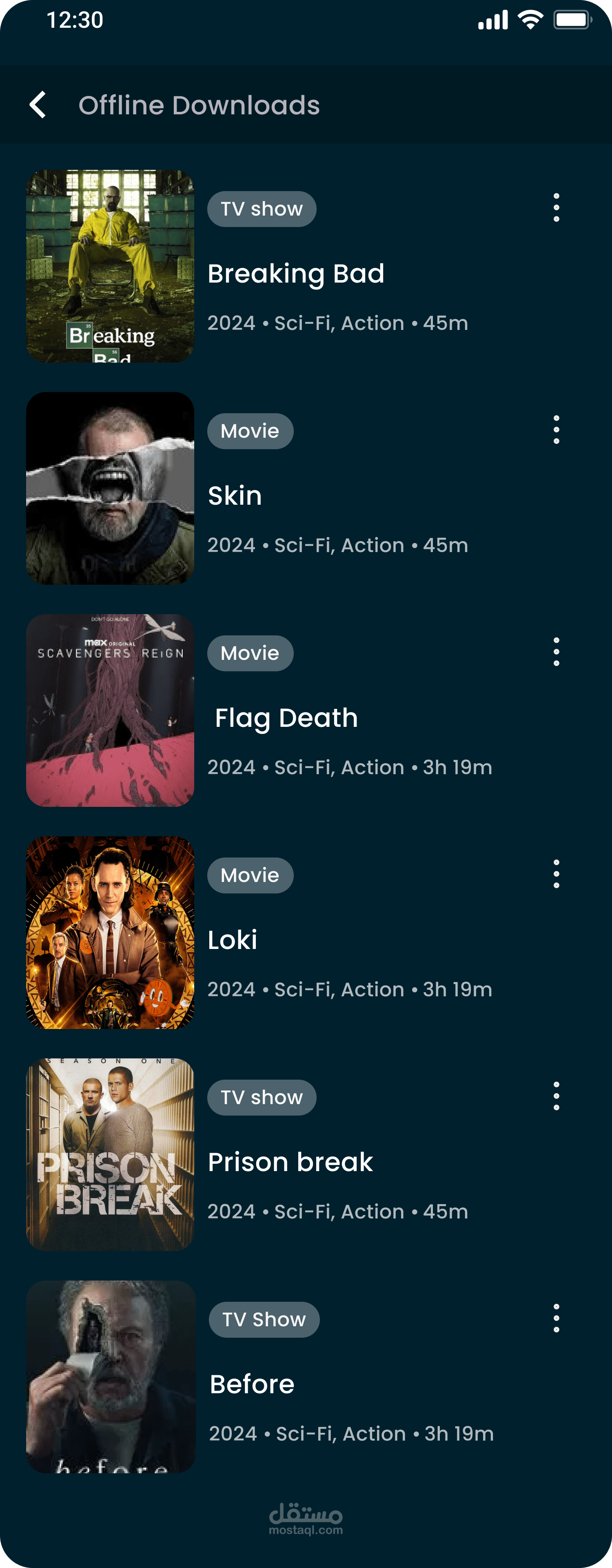View the Loki download poster
This screenshot has width=612, height=1568.
(x=110, y=933)
